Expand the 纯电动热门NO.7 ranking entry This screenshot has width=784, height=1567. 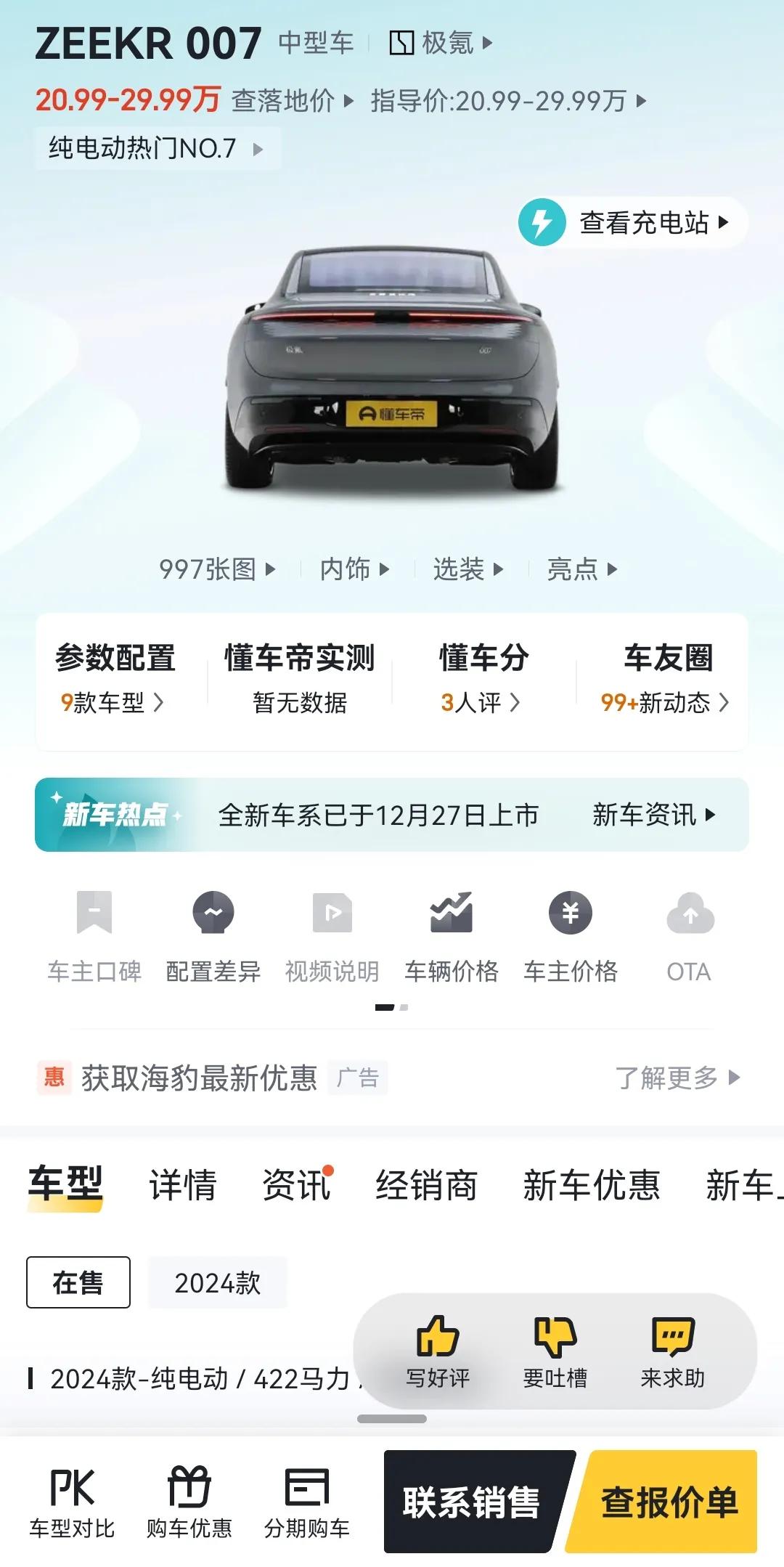pos(157,148)
